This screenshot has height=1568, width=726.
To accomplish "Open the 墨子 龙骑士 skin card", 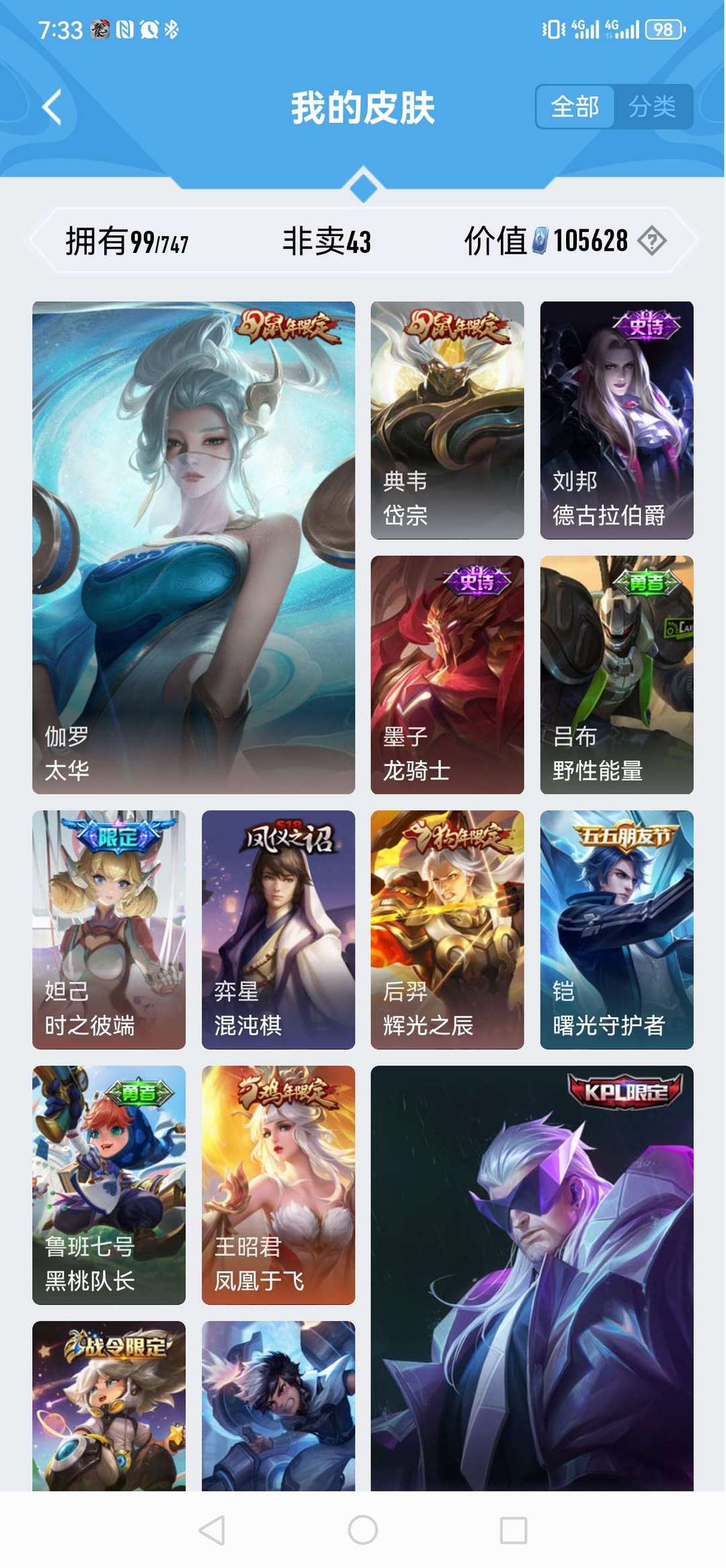I will [x=446, y=673].
